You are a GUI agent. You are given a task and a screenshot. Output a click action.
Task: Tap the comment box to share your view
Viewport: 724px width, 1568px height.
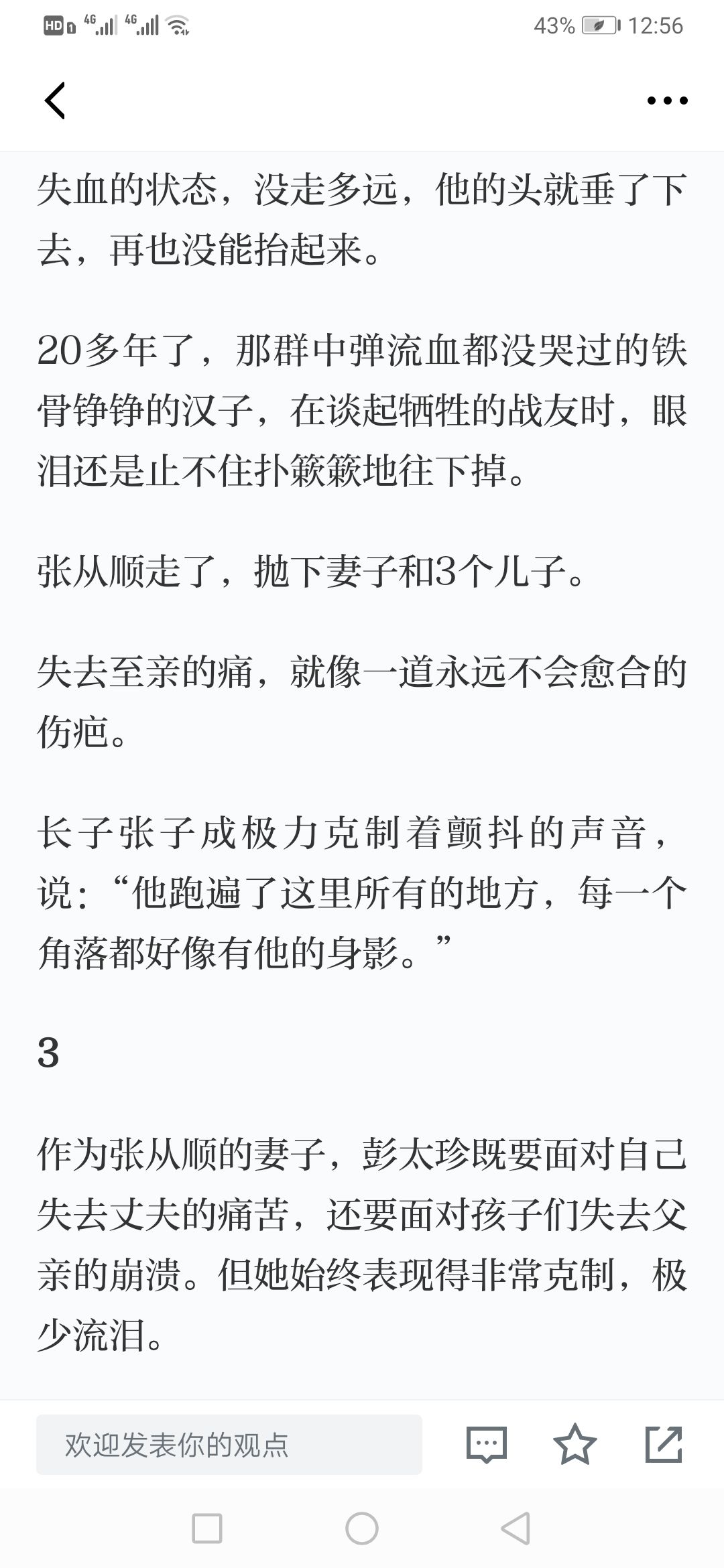[229, 1444]
